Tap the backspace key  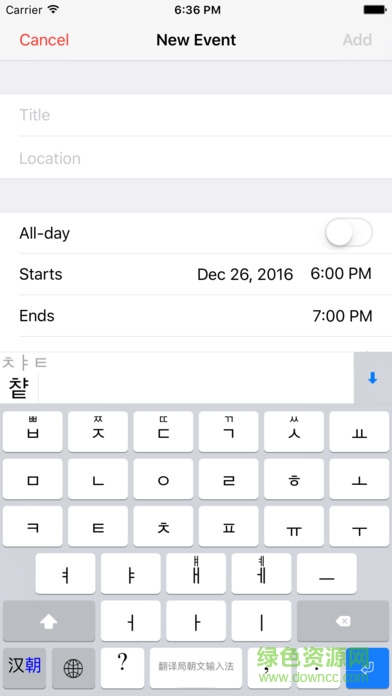point(343,621)
